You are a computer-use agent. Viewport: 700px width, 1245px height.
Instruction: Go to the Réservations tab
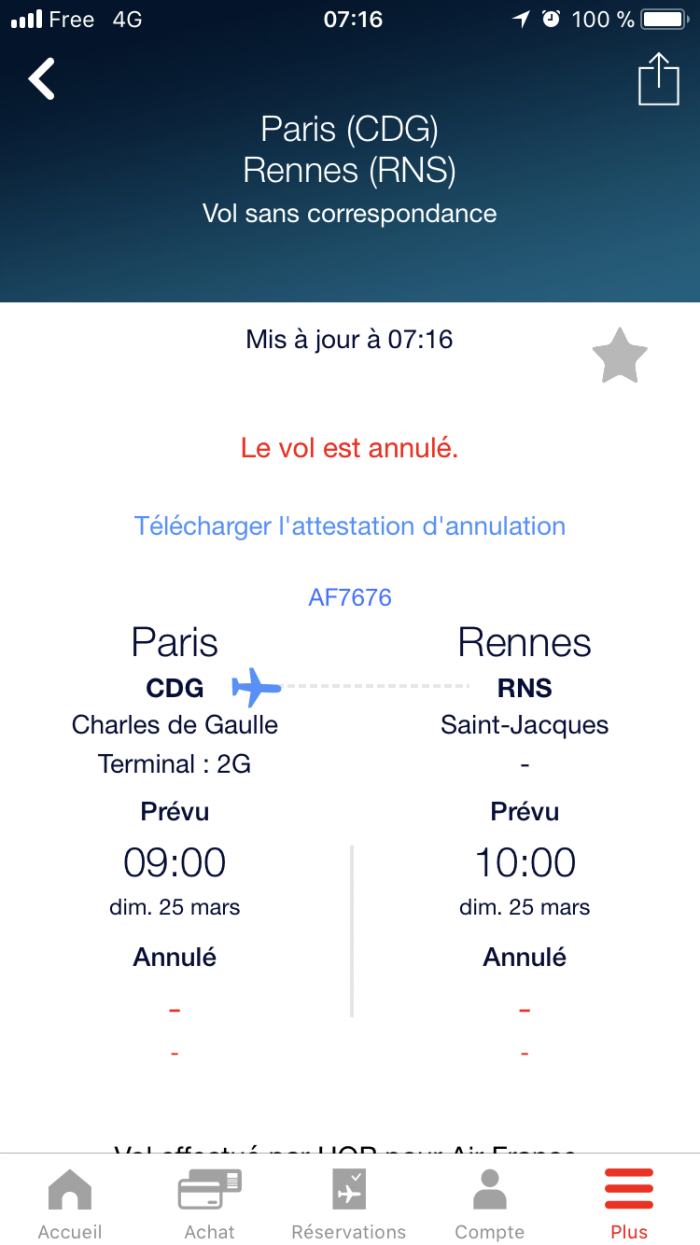click(x=349, y=1203)
